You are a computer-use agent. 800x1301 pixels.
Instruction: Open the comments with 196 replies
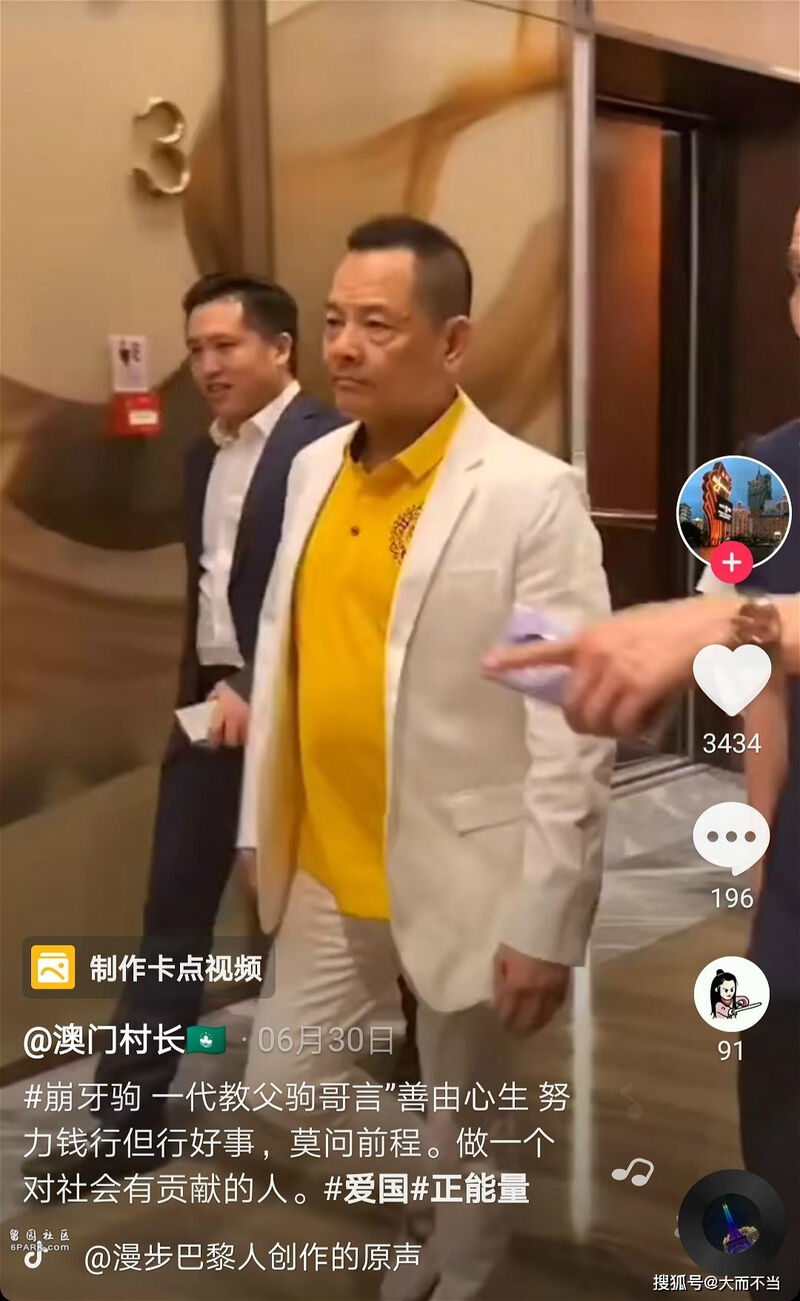731,838
